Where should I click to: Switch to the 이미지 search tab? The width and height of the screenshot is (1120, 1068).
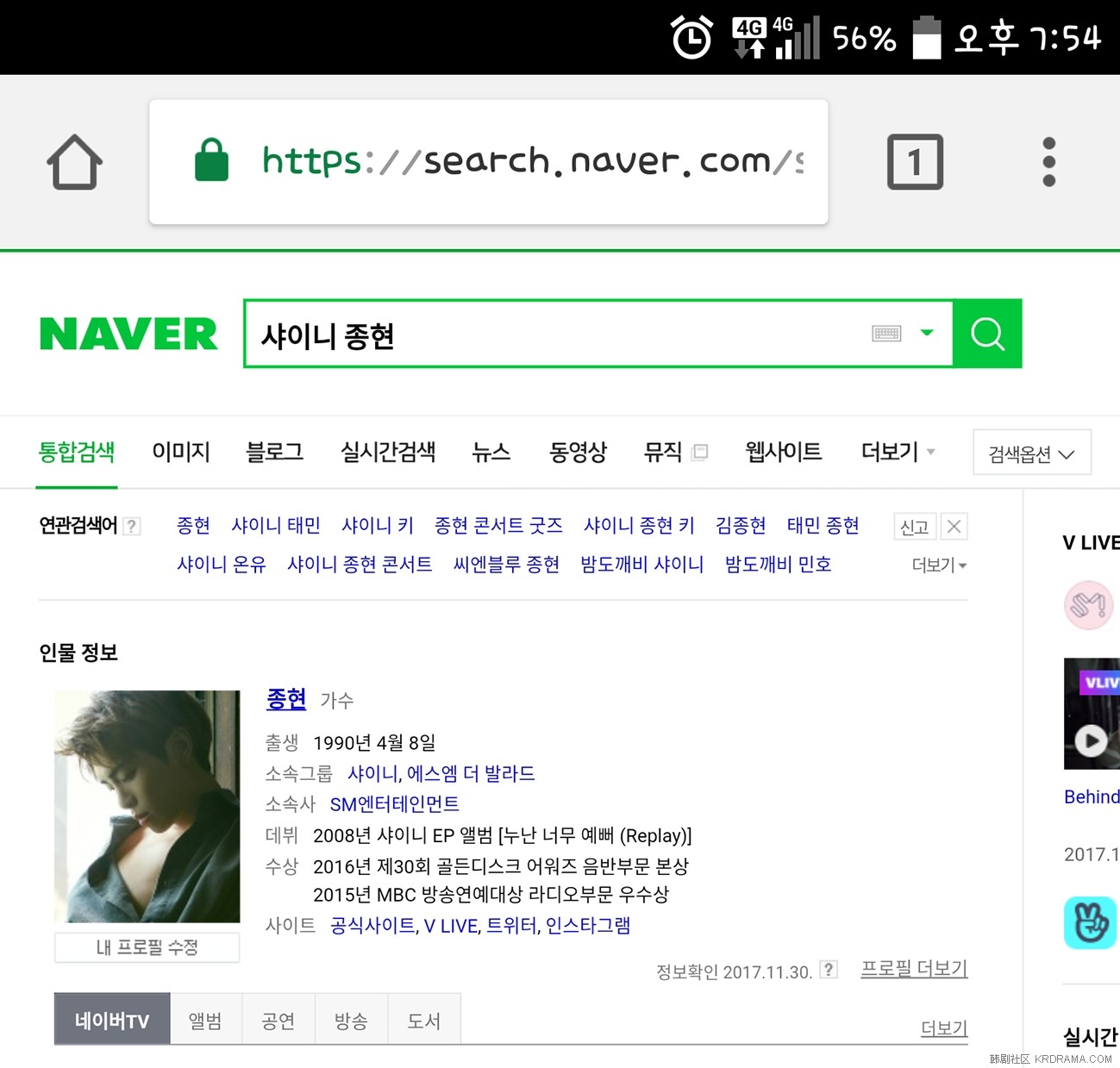181,452
